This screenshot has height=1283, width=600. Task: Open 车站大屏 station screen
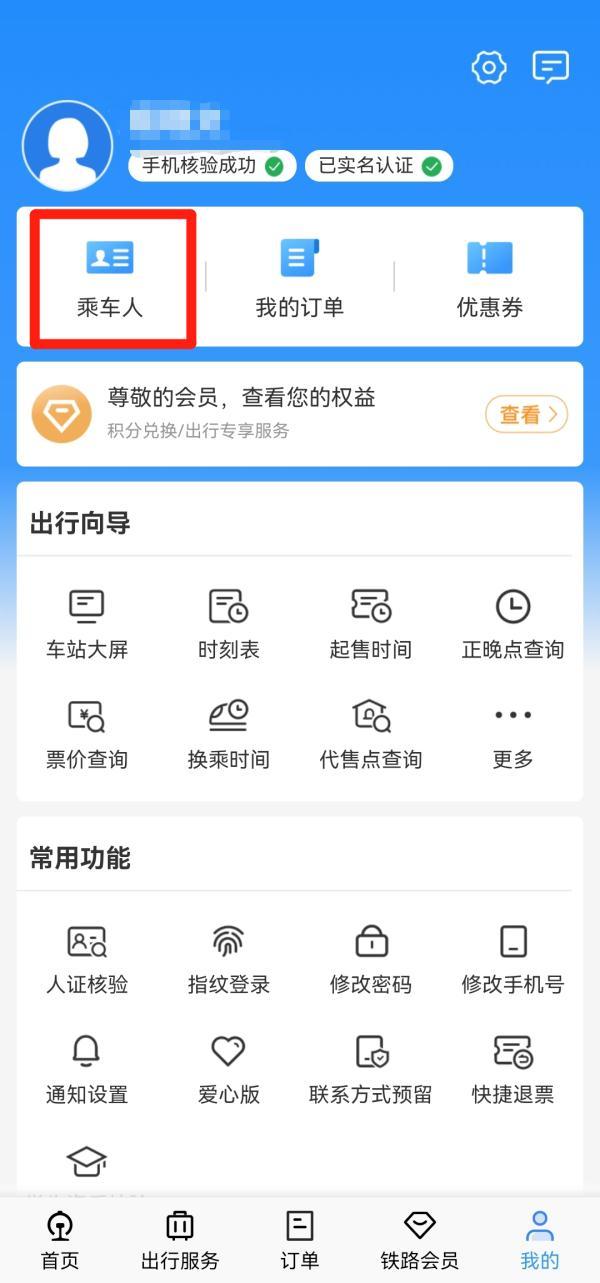(87, 624)
